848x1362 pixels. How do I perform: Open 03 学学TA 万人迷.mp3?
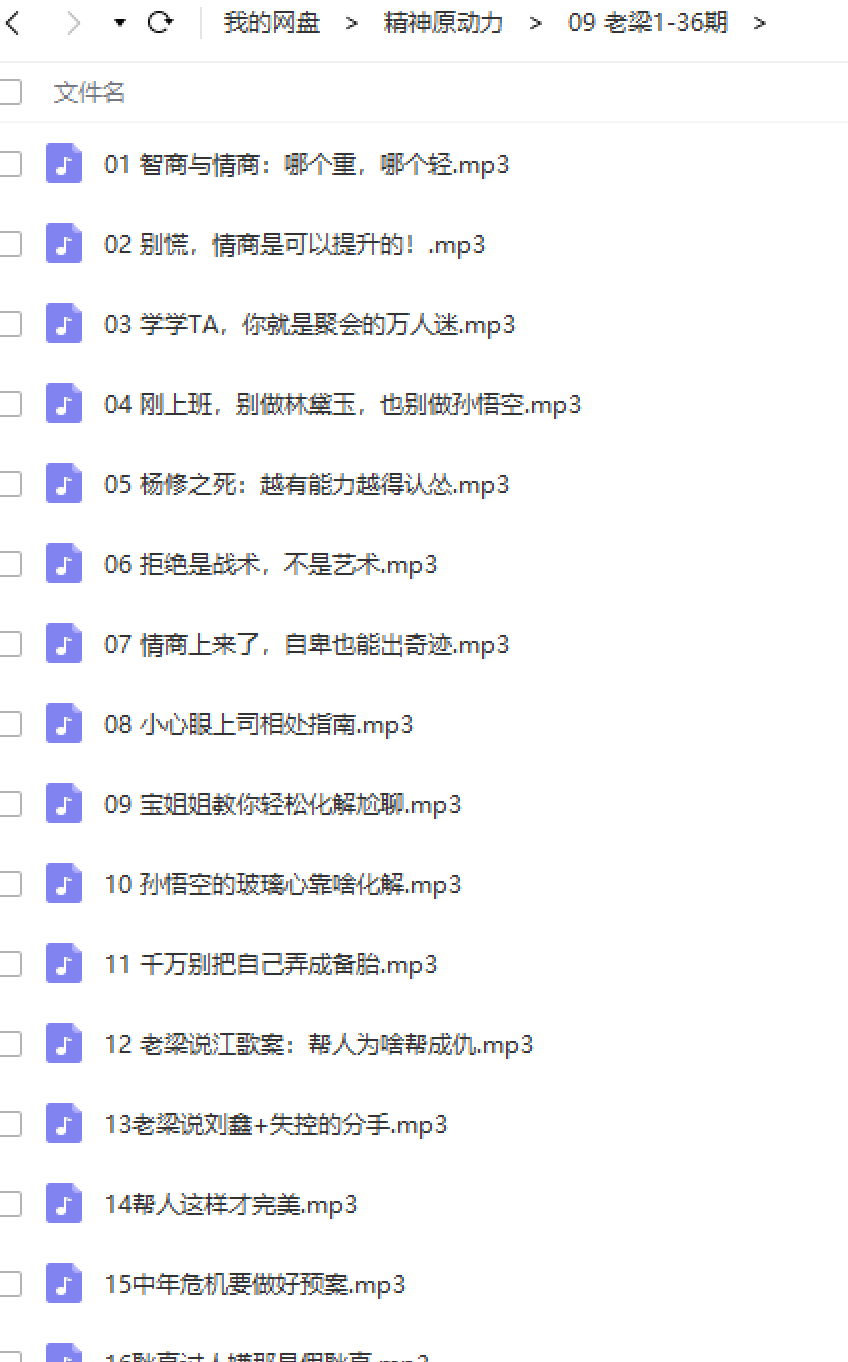310,325
